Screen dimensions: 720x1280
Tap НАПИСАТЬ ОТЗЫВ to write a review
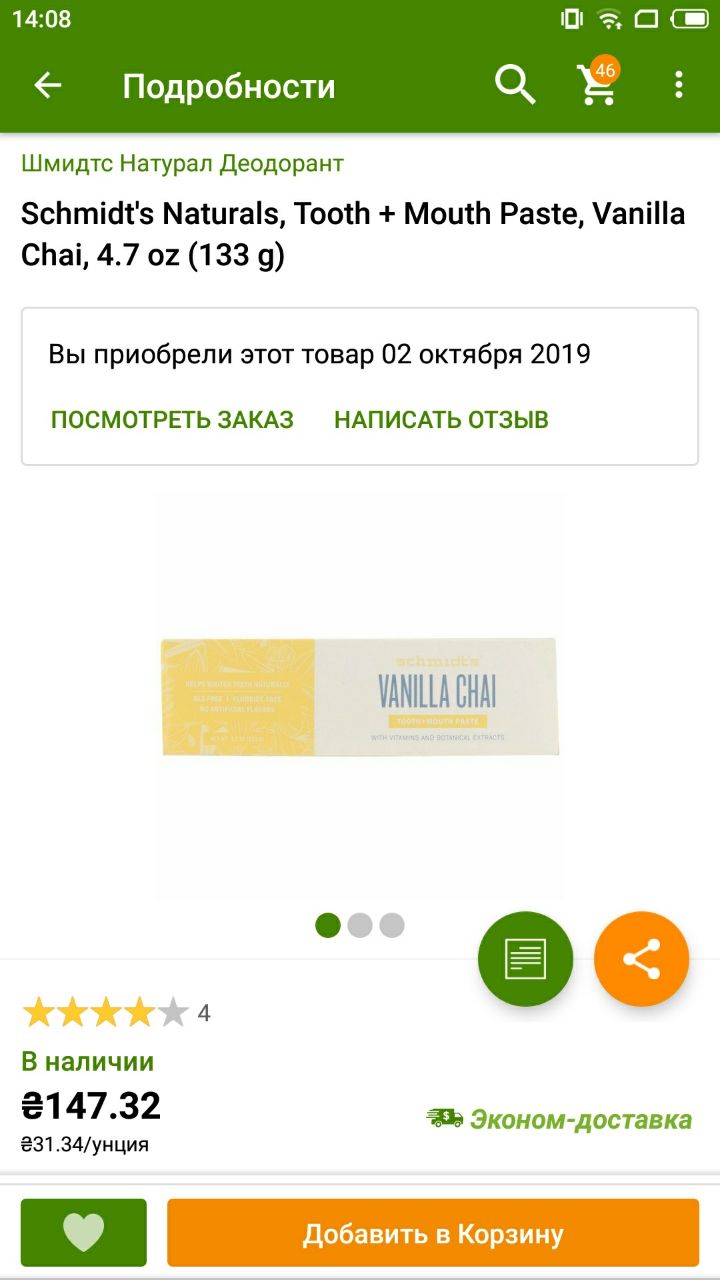tap(441, 419)
